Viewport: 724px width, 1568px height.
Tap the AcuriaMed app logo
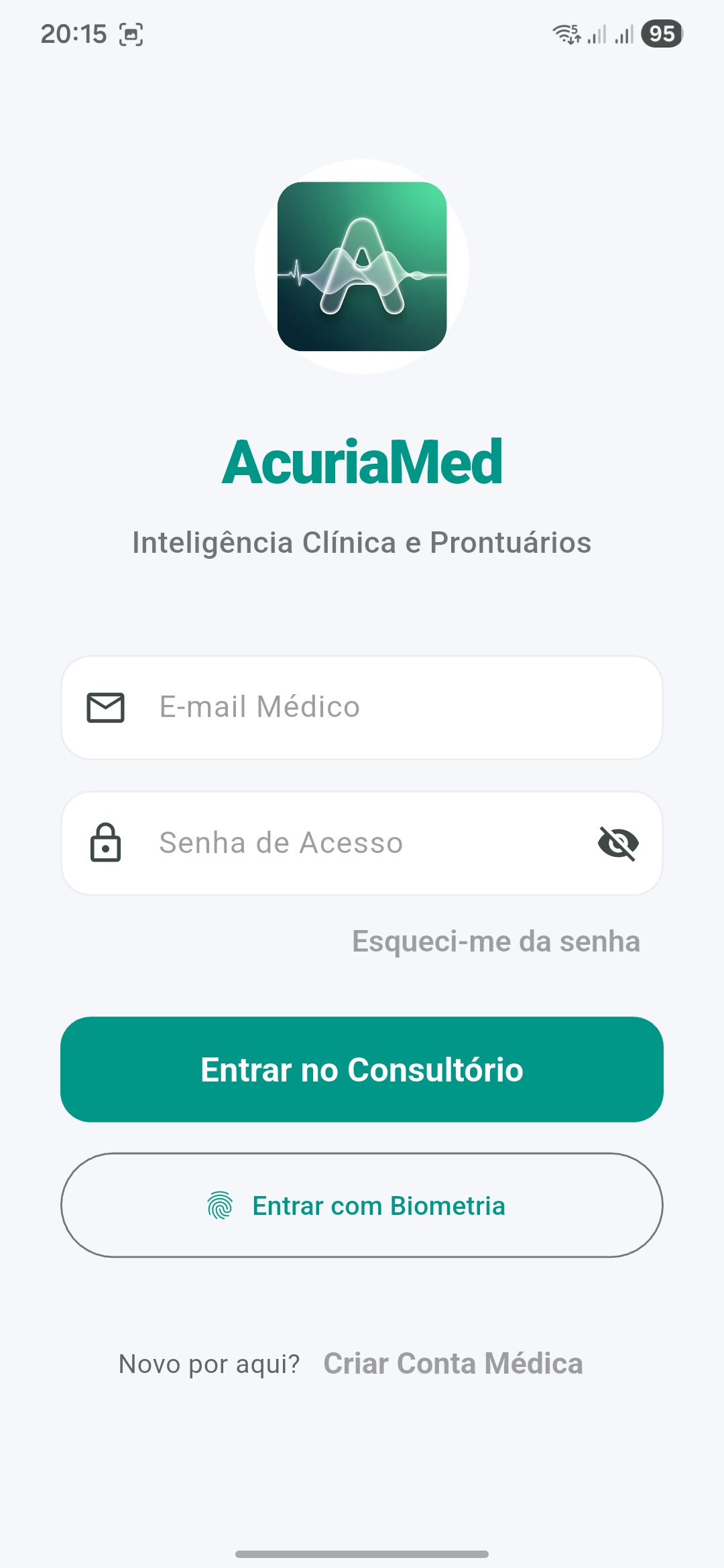coord(362,266)
